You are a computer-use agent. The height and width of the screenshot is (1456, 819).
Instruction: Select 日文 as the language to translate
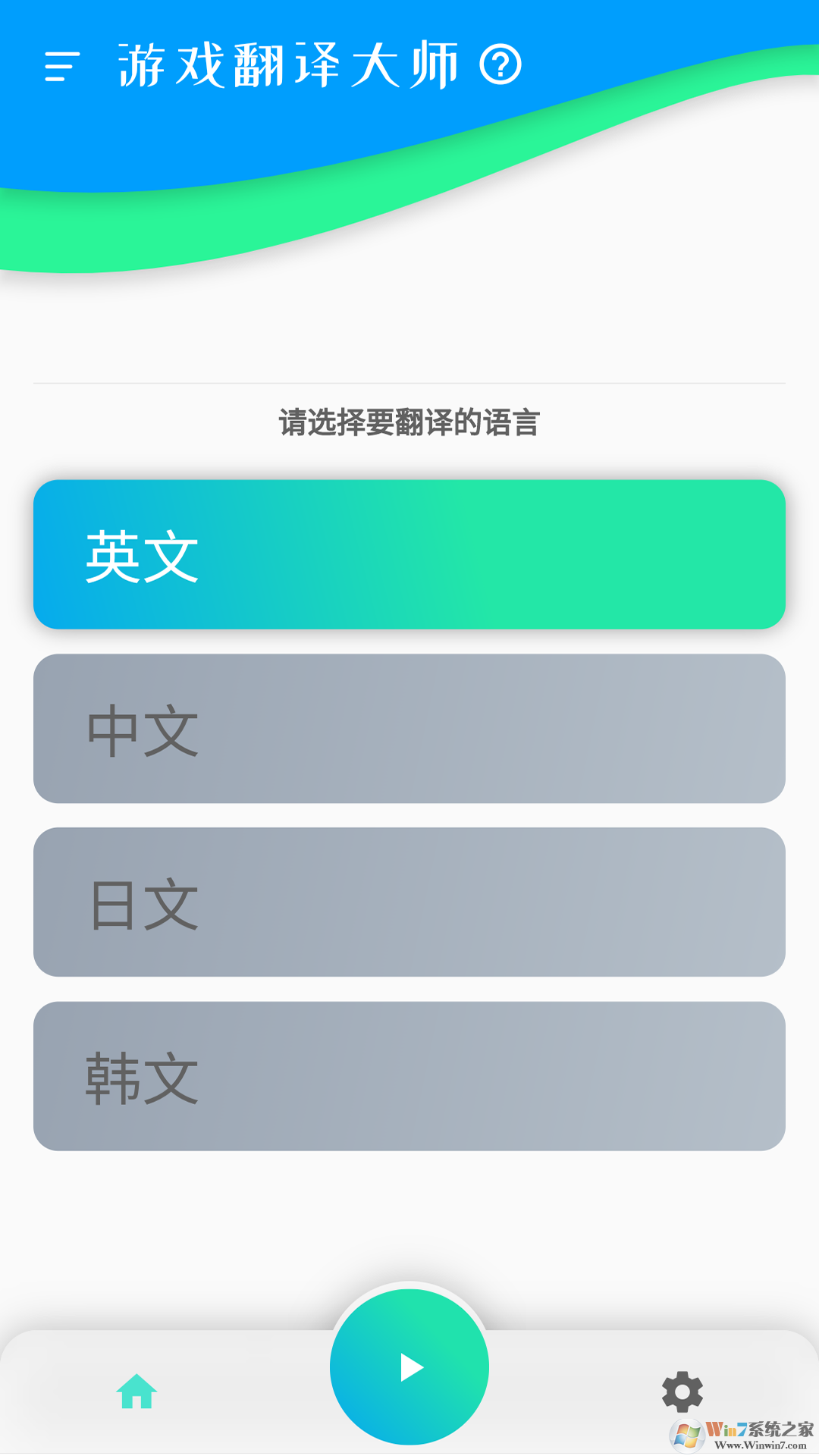tap(409, 901)
